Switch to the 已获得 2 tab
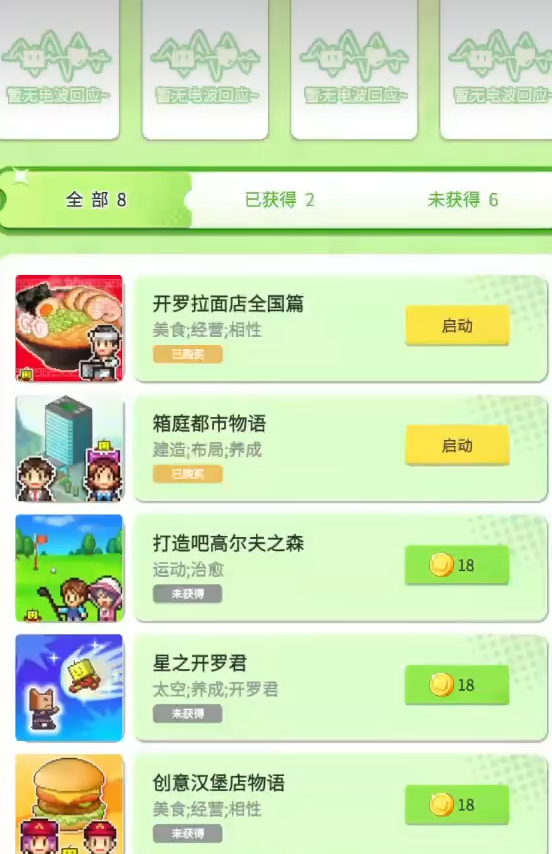The image size is (552, 854). 279,200
